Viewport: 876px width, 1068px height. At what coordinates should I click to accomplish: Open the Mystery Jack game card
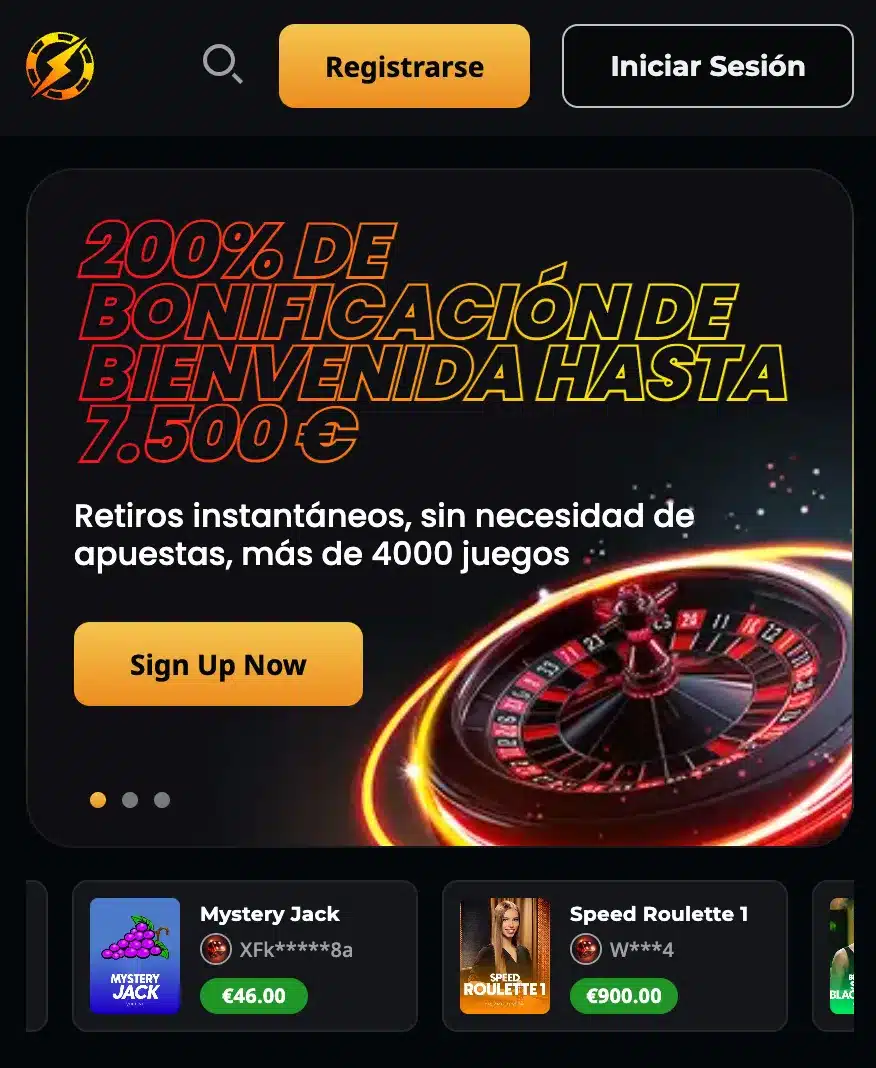(x=244, y=955)
